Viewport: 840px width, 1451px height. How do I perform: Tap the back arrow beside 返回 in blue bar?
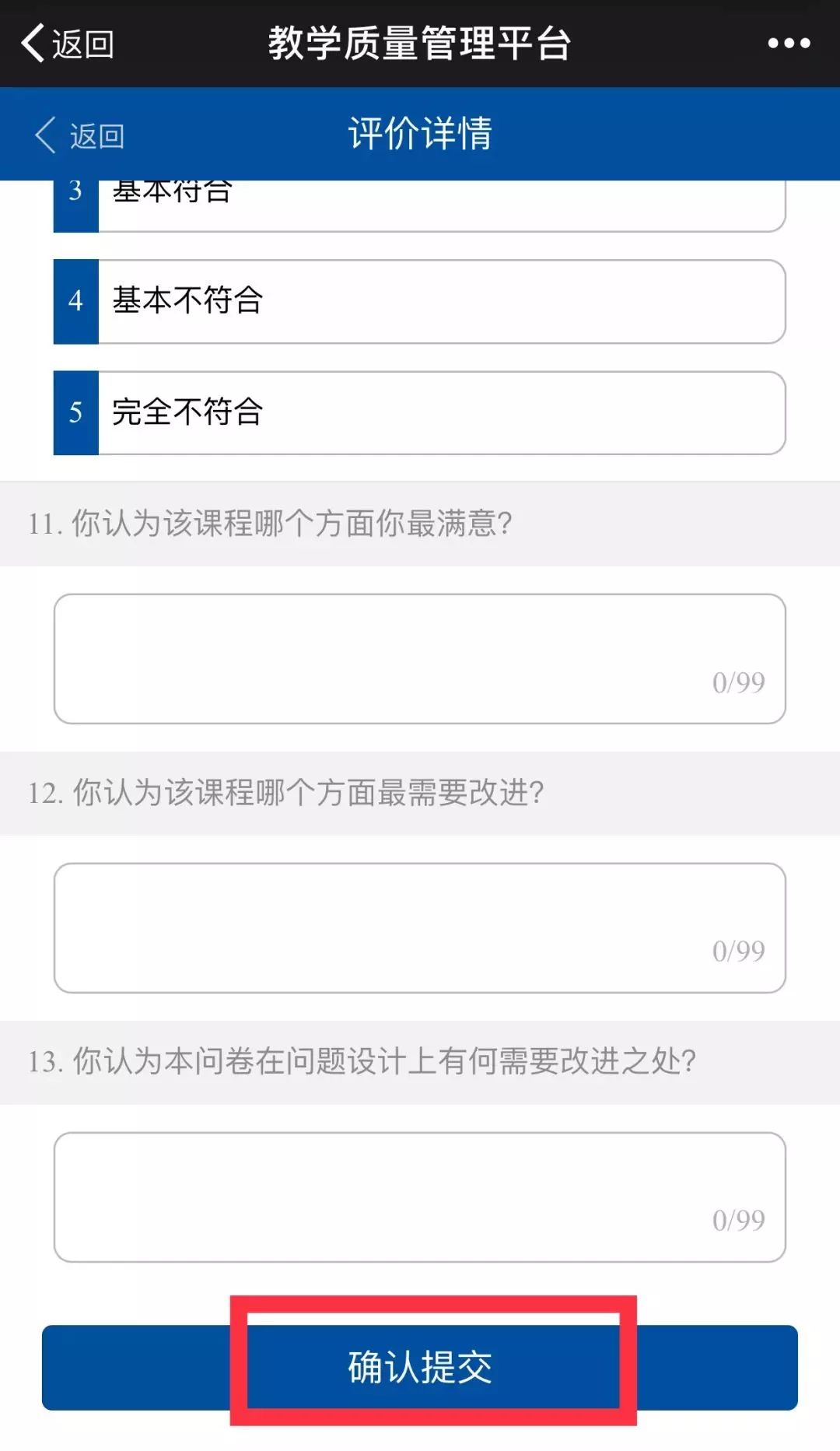pos(45,134)
